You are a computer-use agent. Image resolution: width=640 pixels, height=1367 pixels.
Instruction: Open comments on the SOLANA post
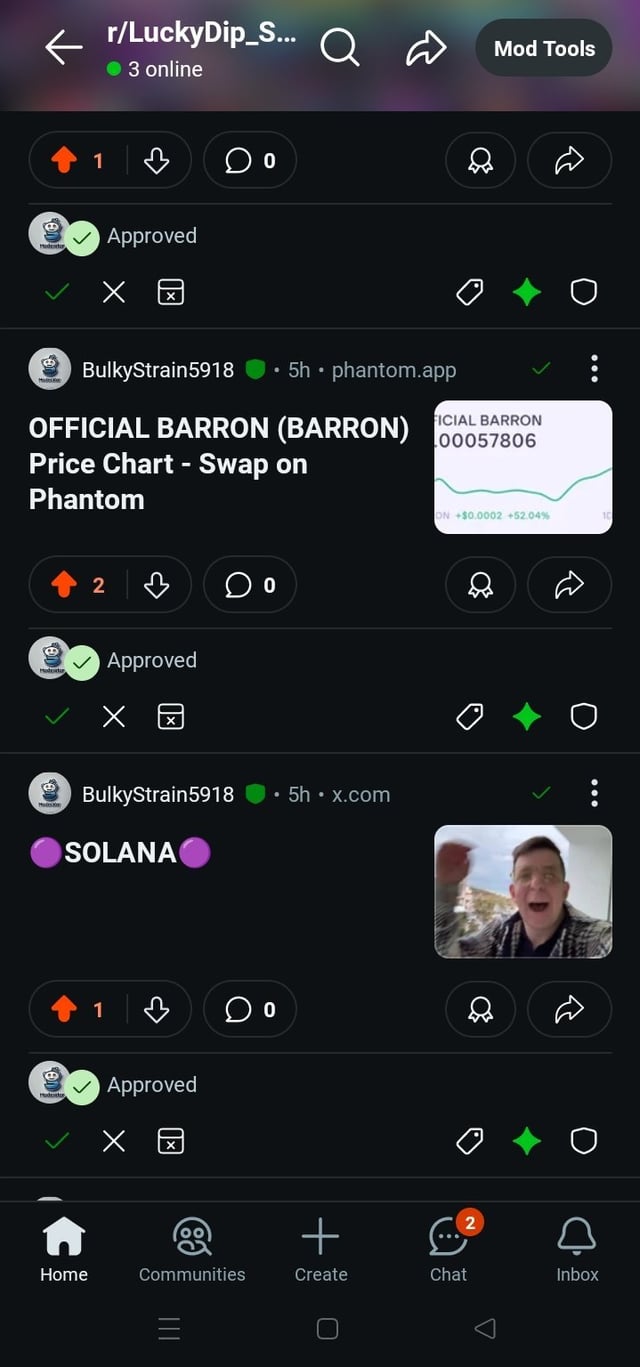pyautogui.click(x=250, y=1010)
